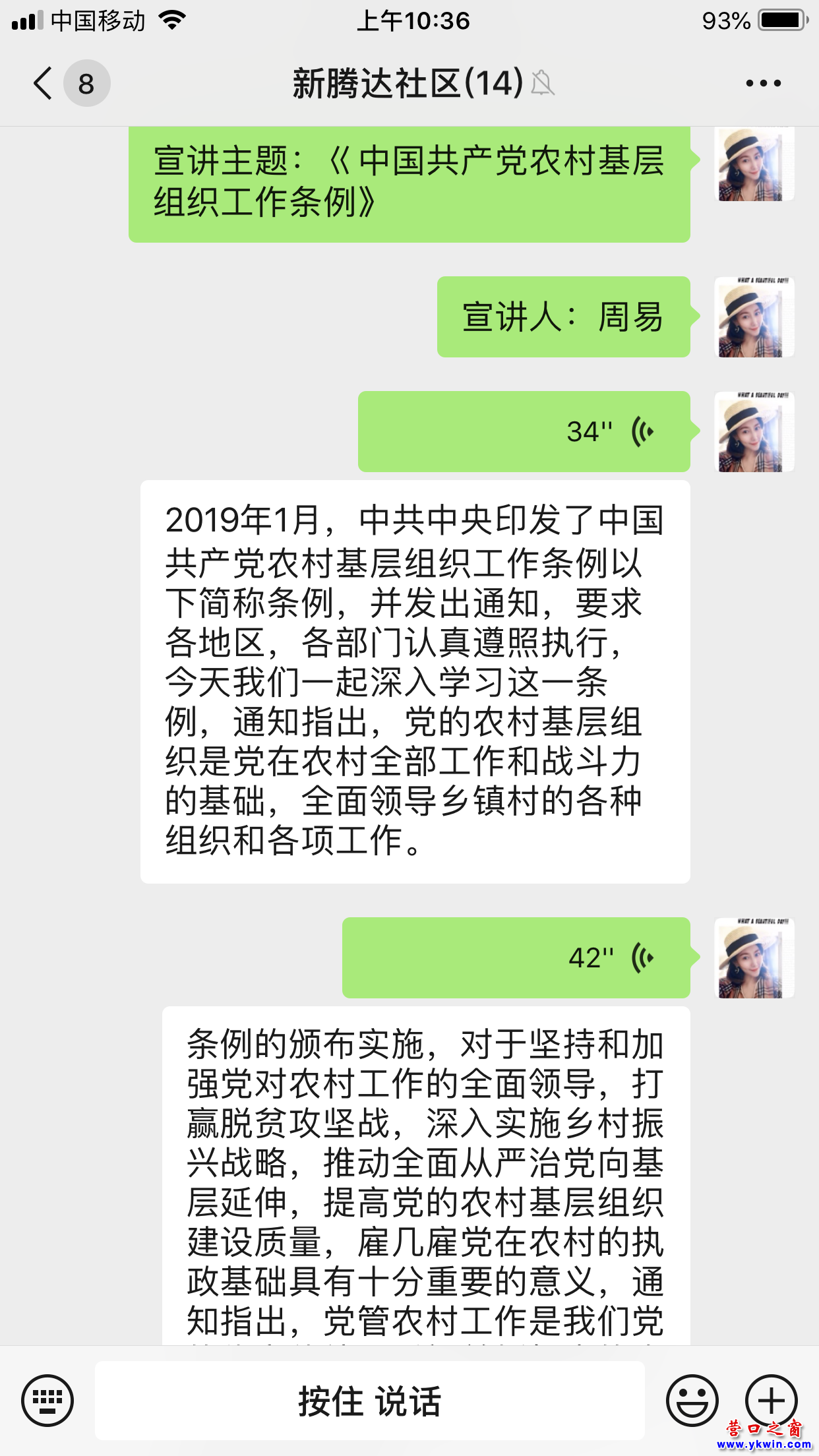The image size is (819, 1456).
Task: Open the emoji sticker panel
Action: click(692, 1400)
